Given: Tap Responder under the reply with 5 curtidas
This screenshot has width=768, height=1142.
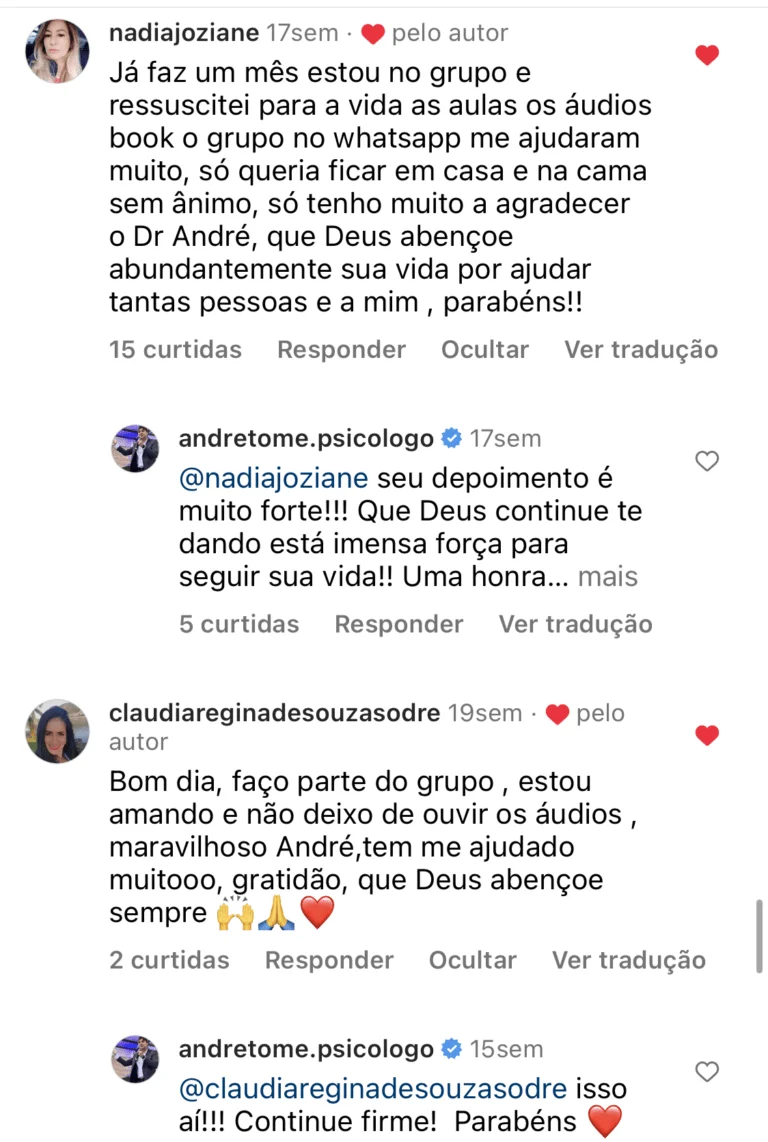Looking at the screenshot, I should coord(398,624).
